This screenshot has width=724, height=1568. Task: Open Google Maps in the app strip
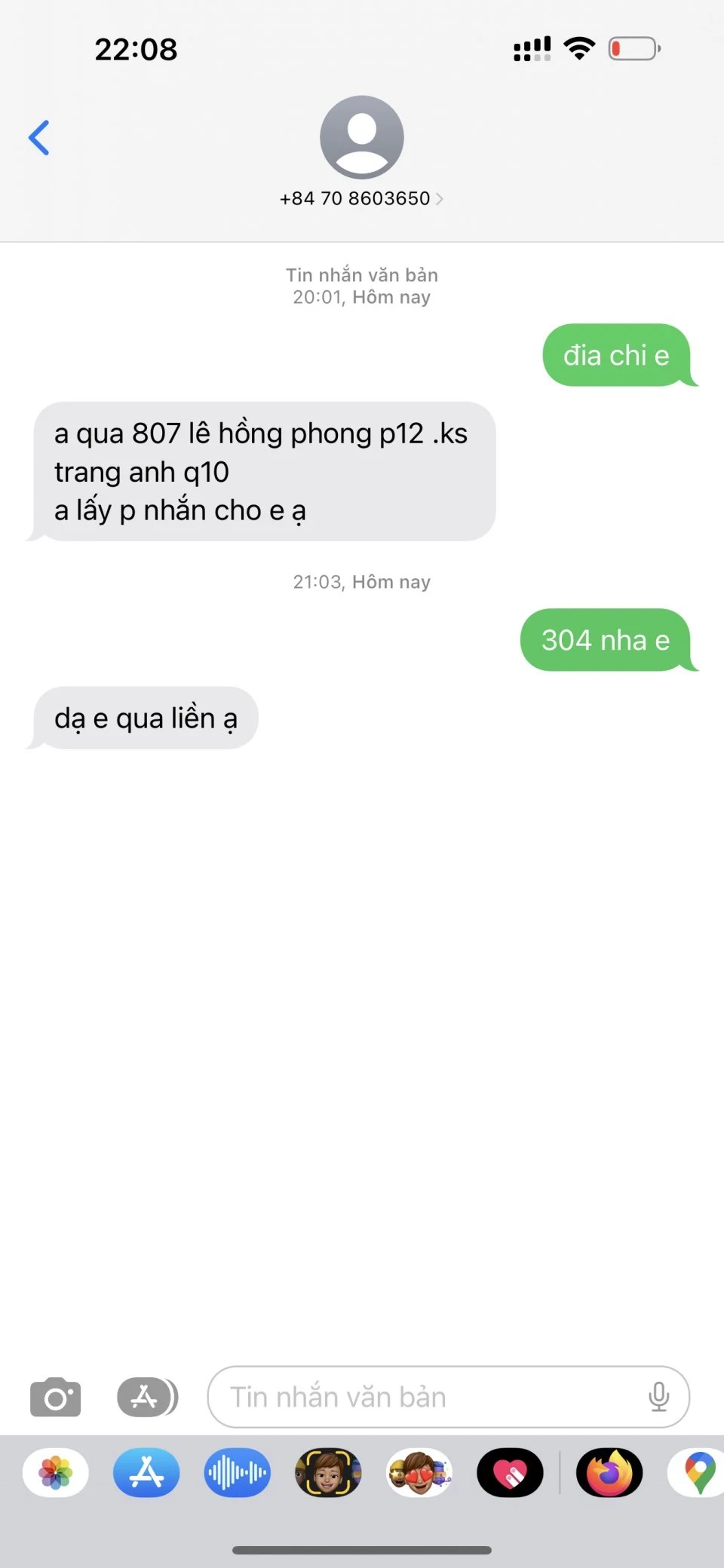click(698, 1472)
